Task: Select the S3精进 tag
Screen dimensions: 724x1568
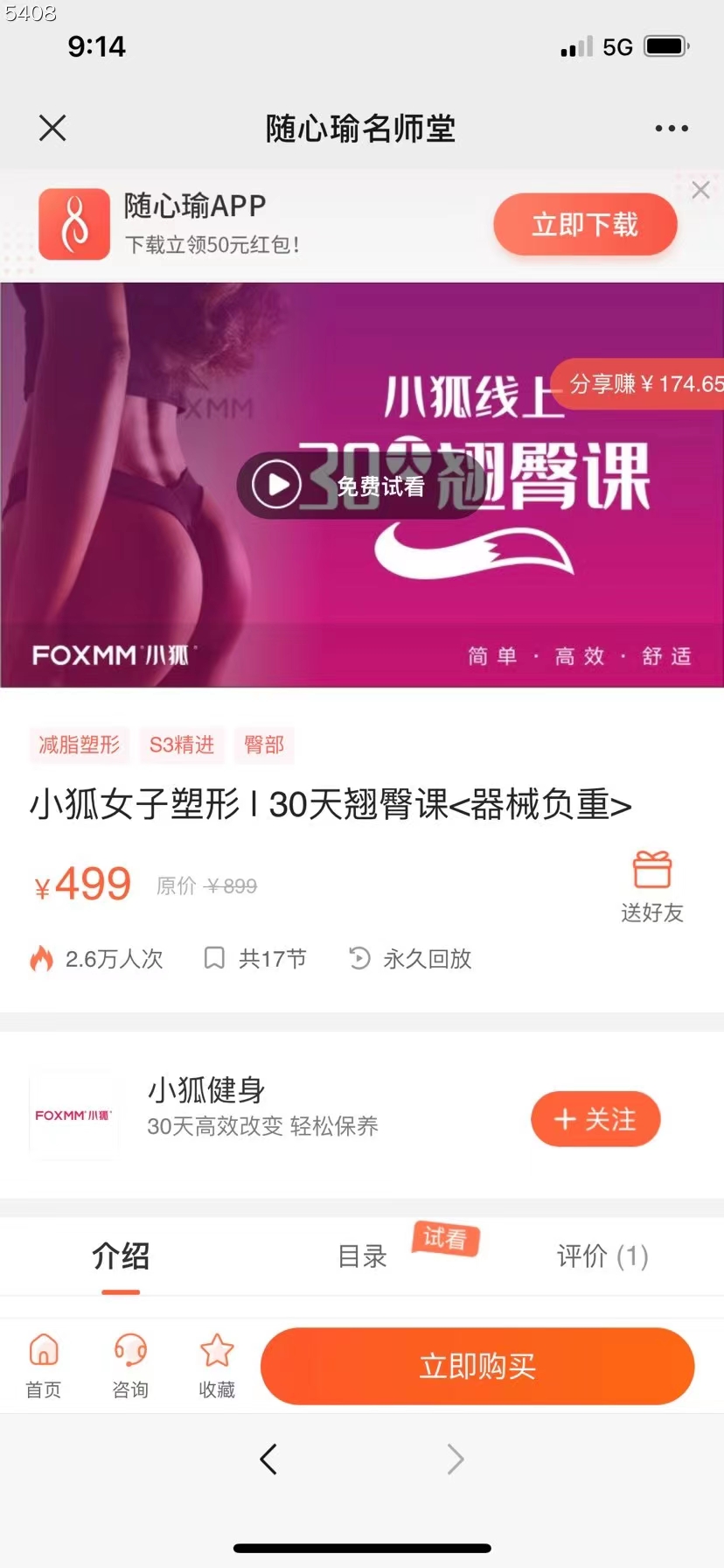Action: [182, 745]
